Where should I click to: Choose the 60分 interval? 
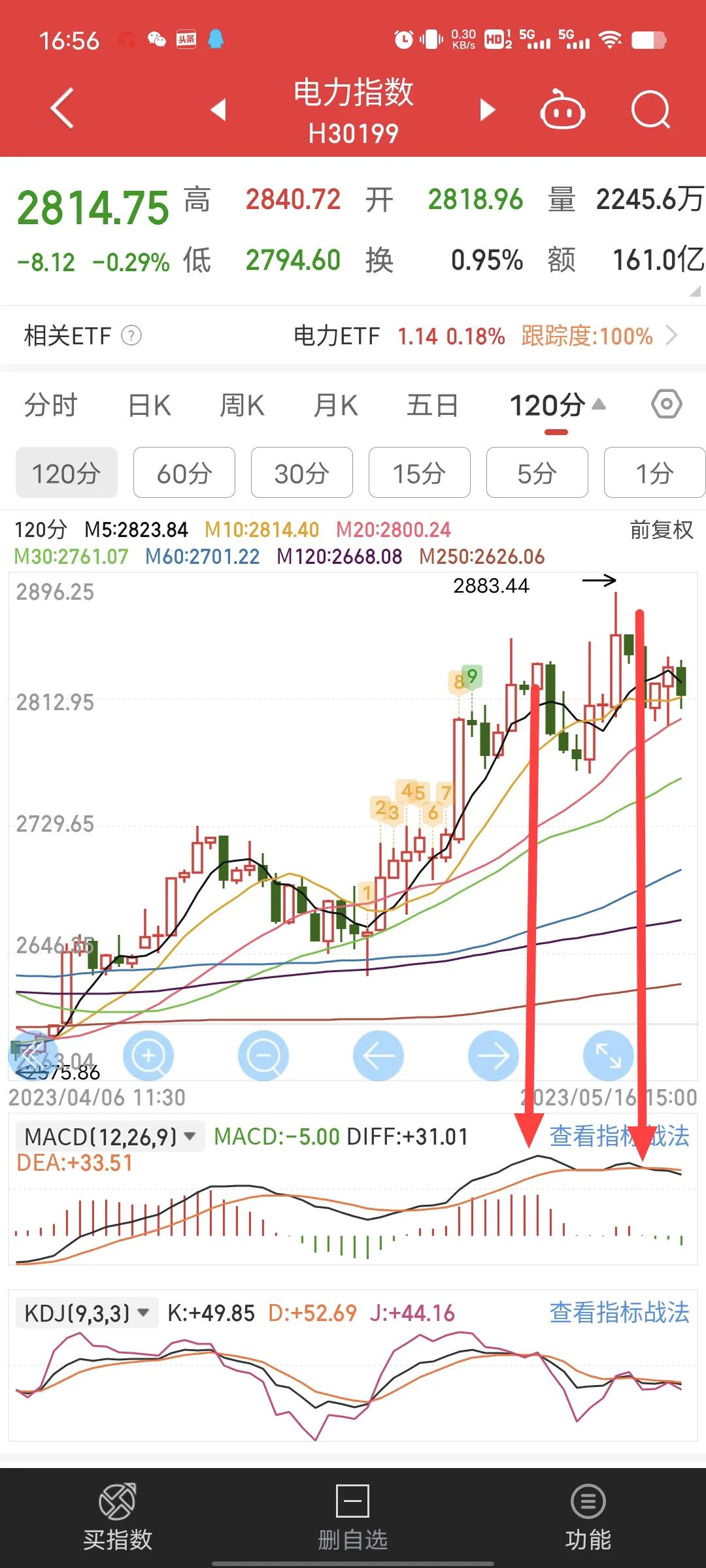click(x=184, y=473)
